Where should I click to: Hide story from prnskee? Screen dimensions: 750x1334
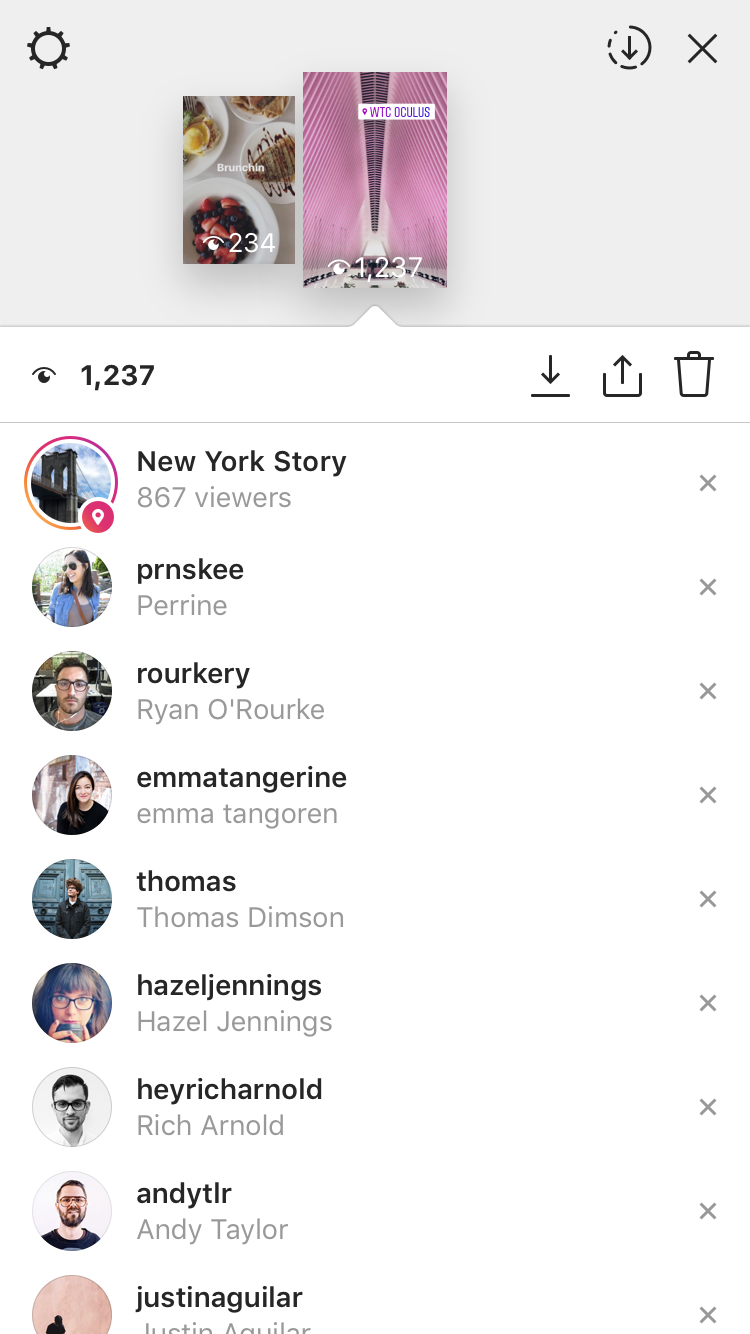708,588
